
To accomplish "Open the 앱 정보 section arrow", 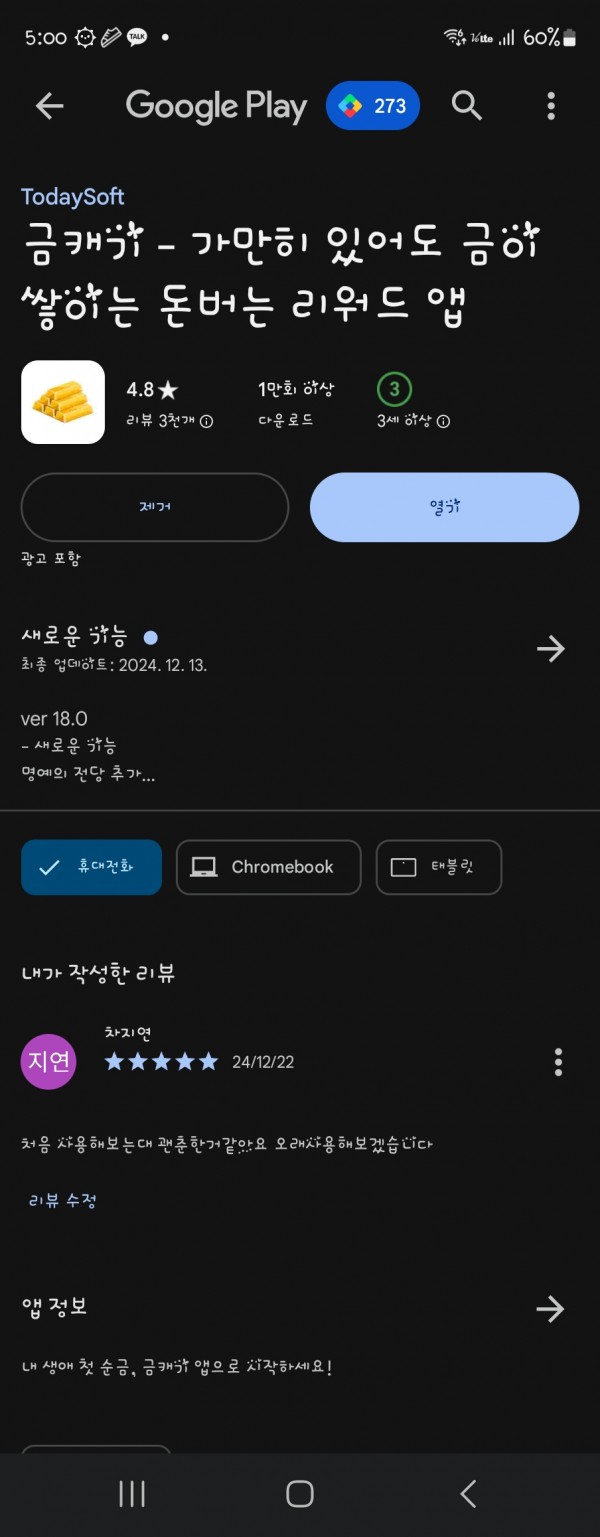I will click(x=550, y=1309).
